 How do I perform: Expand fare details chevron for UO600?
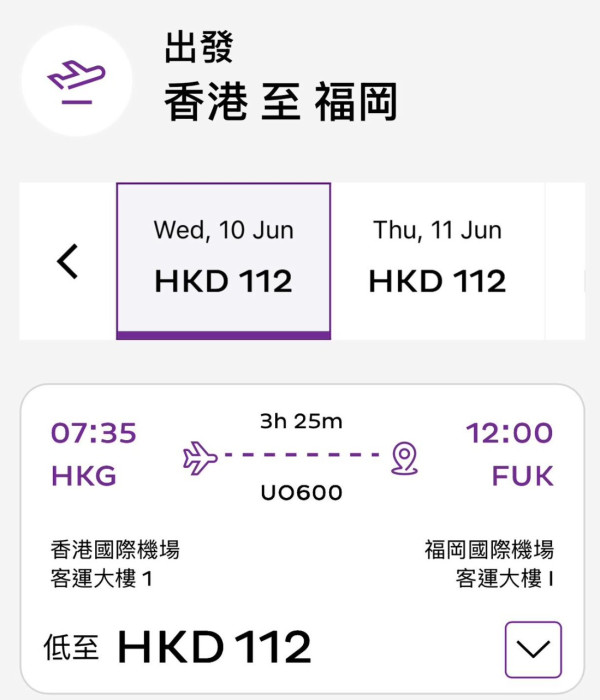pyautogui.click(x=533, y=649)
